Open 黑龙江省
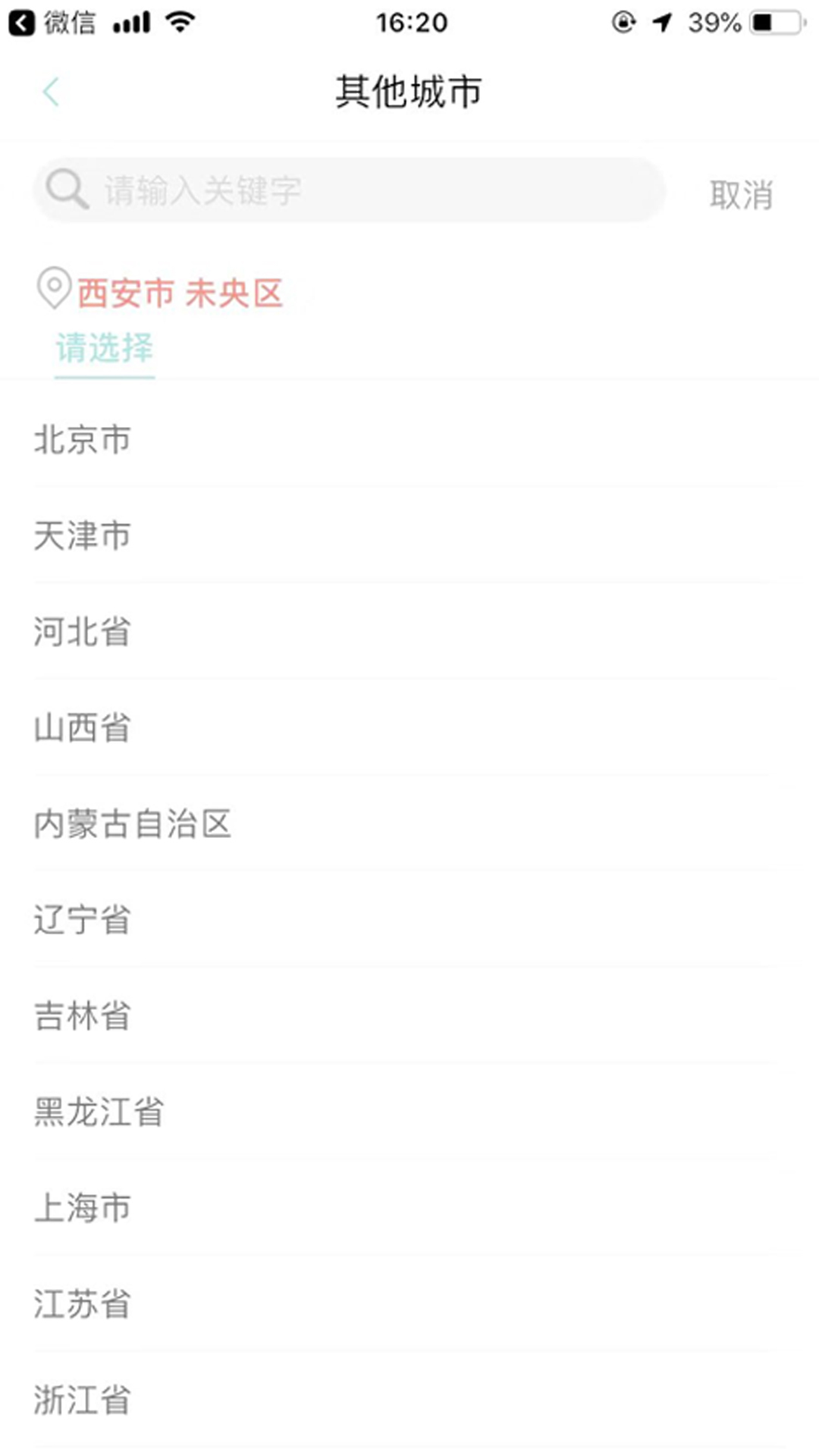Image resolution: width=819 pixels, height=1456 pixels. (99, 1112)
